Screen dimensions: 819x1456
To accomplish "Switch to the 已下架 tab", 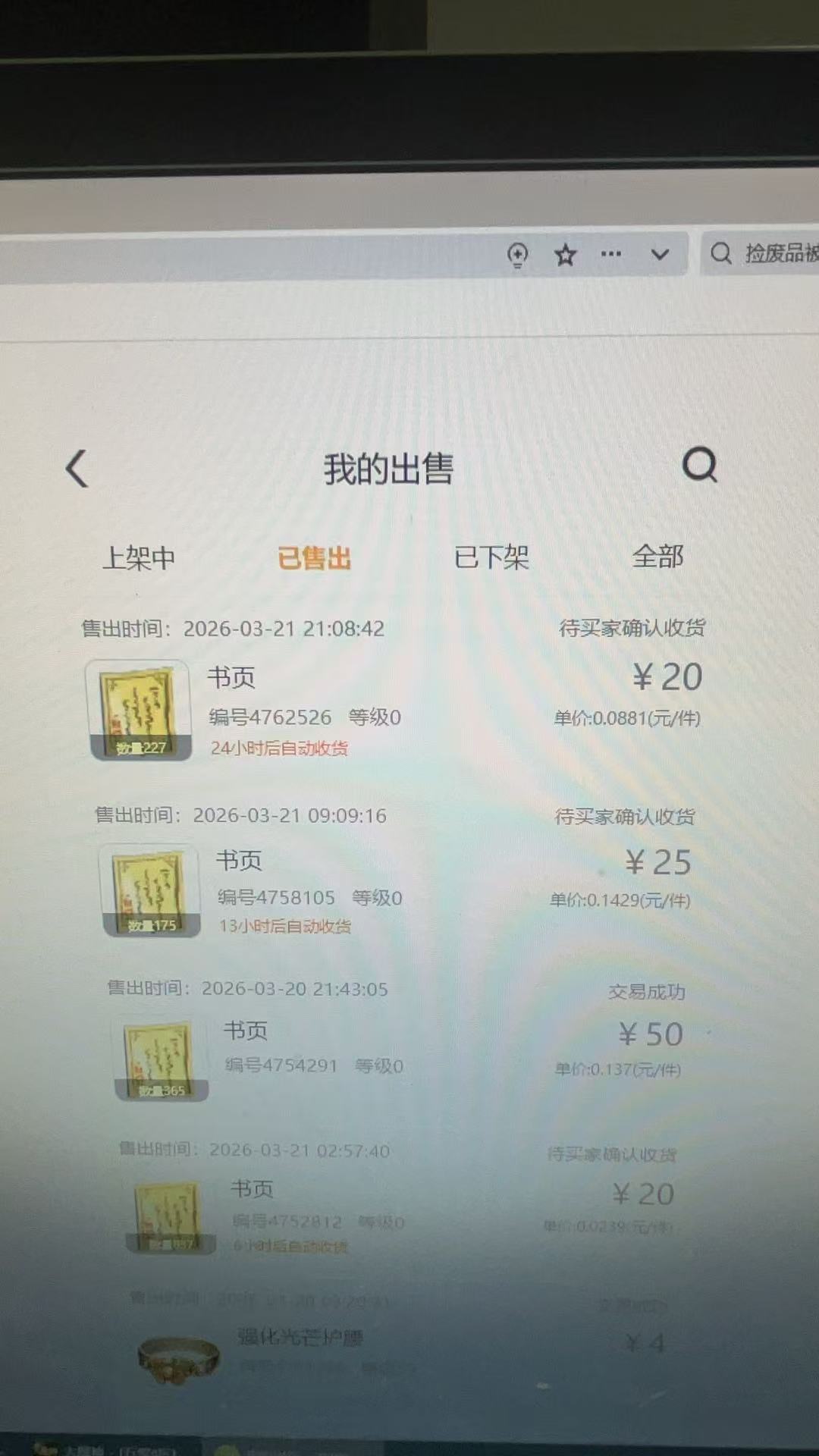I will coord(491,557).
